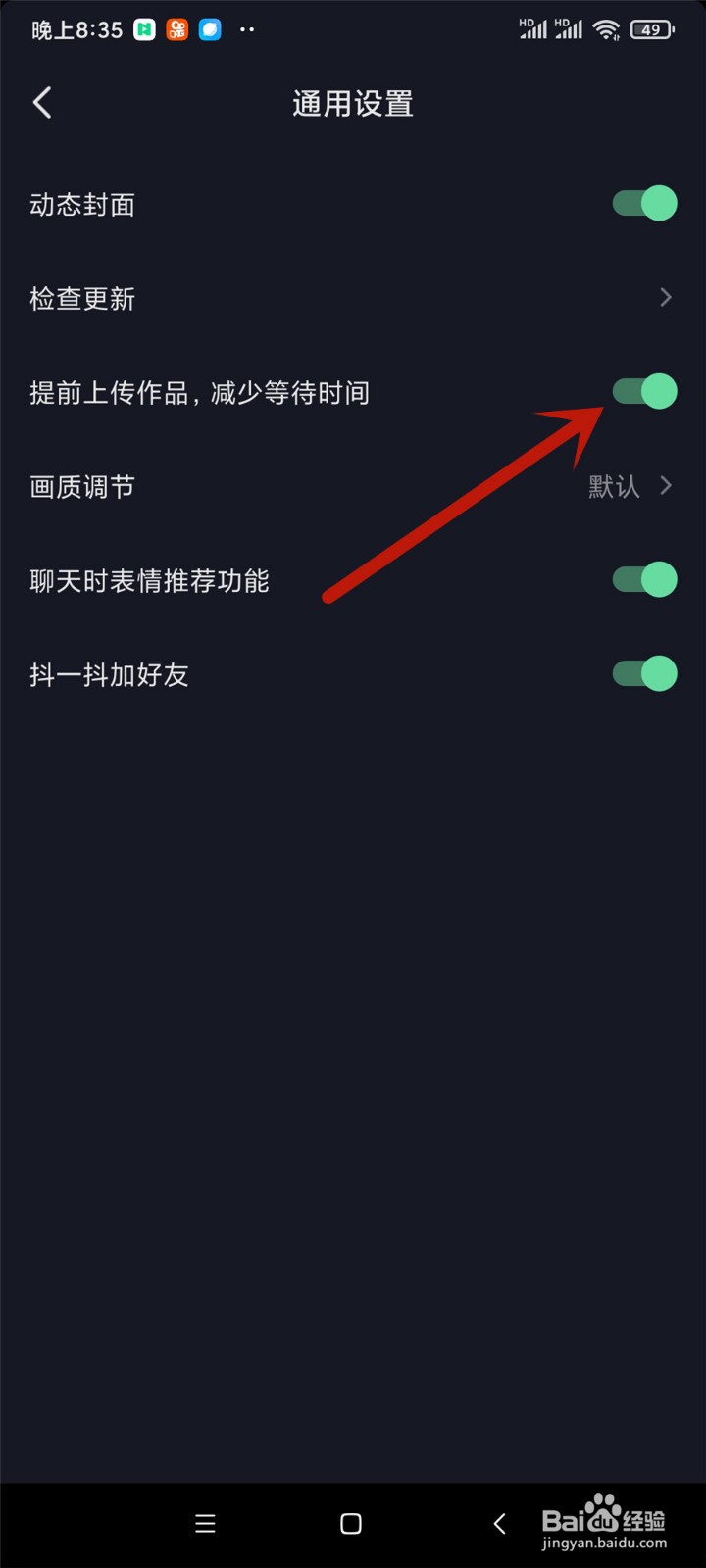Open 画质调节 using the right arrow

point(665,485)
